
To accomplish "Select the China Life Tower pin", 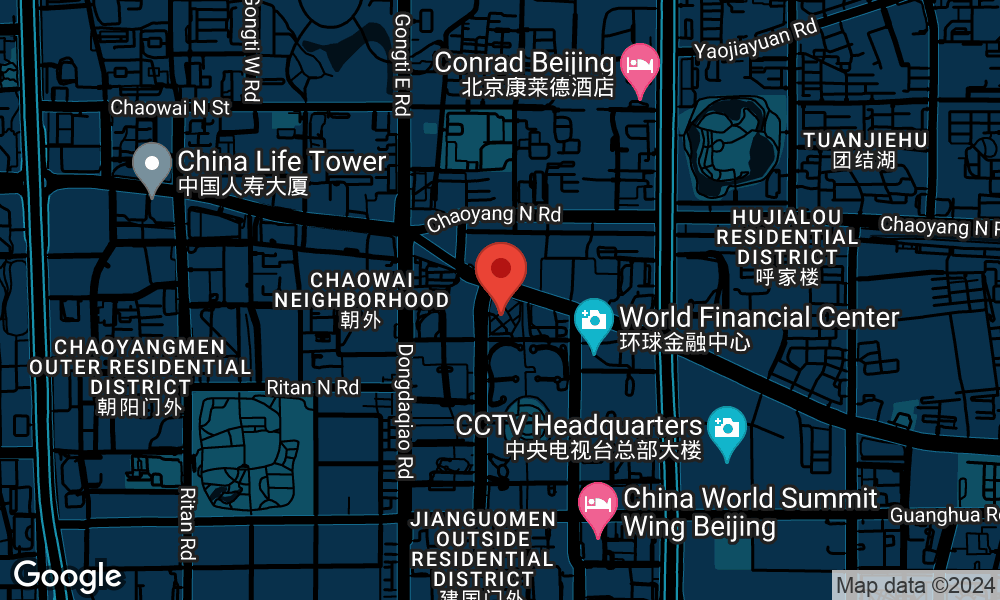I will click(152, 165).
